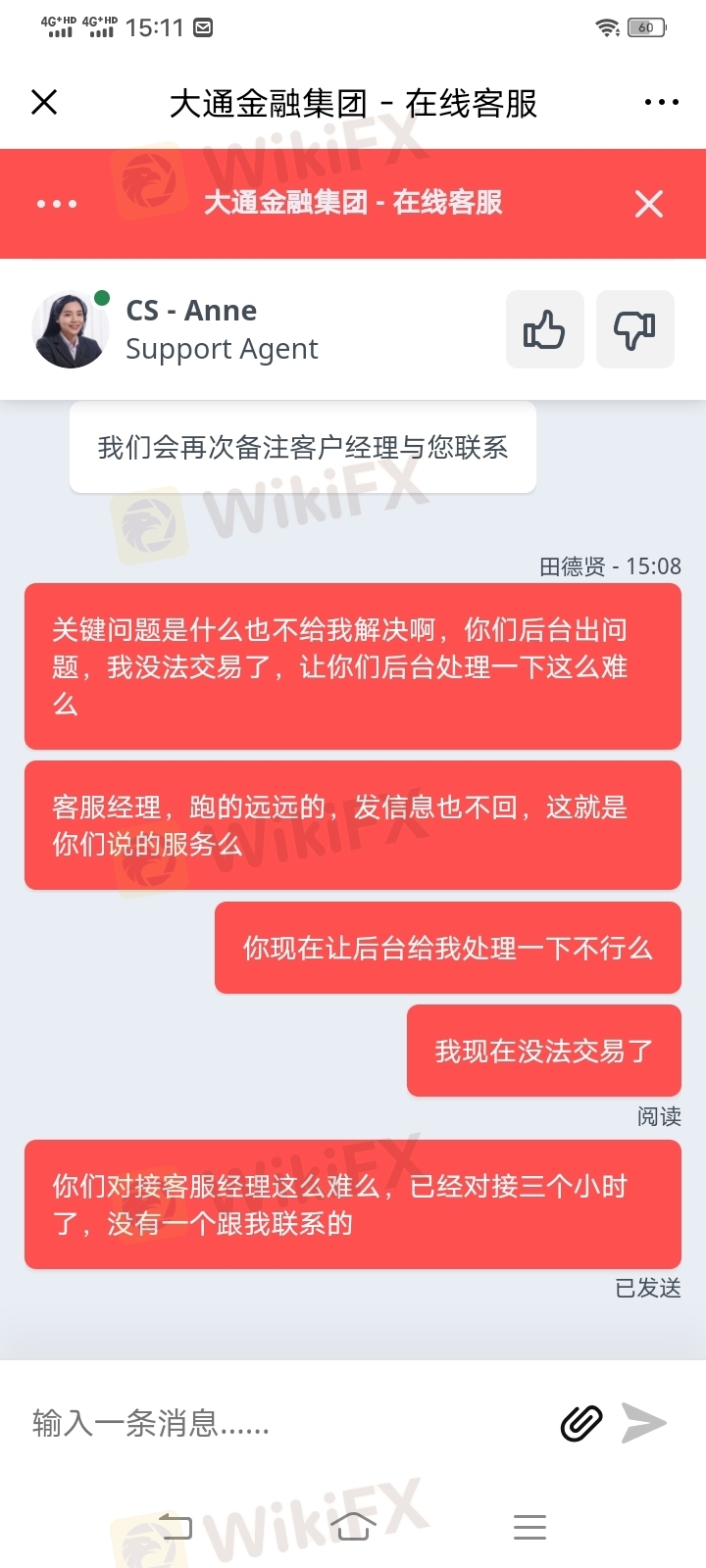Open the top-right overflow menu

tap(662, 102)
